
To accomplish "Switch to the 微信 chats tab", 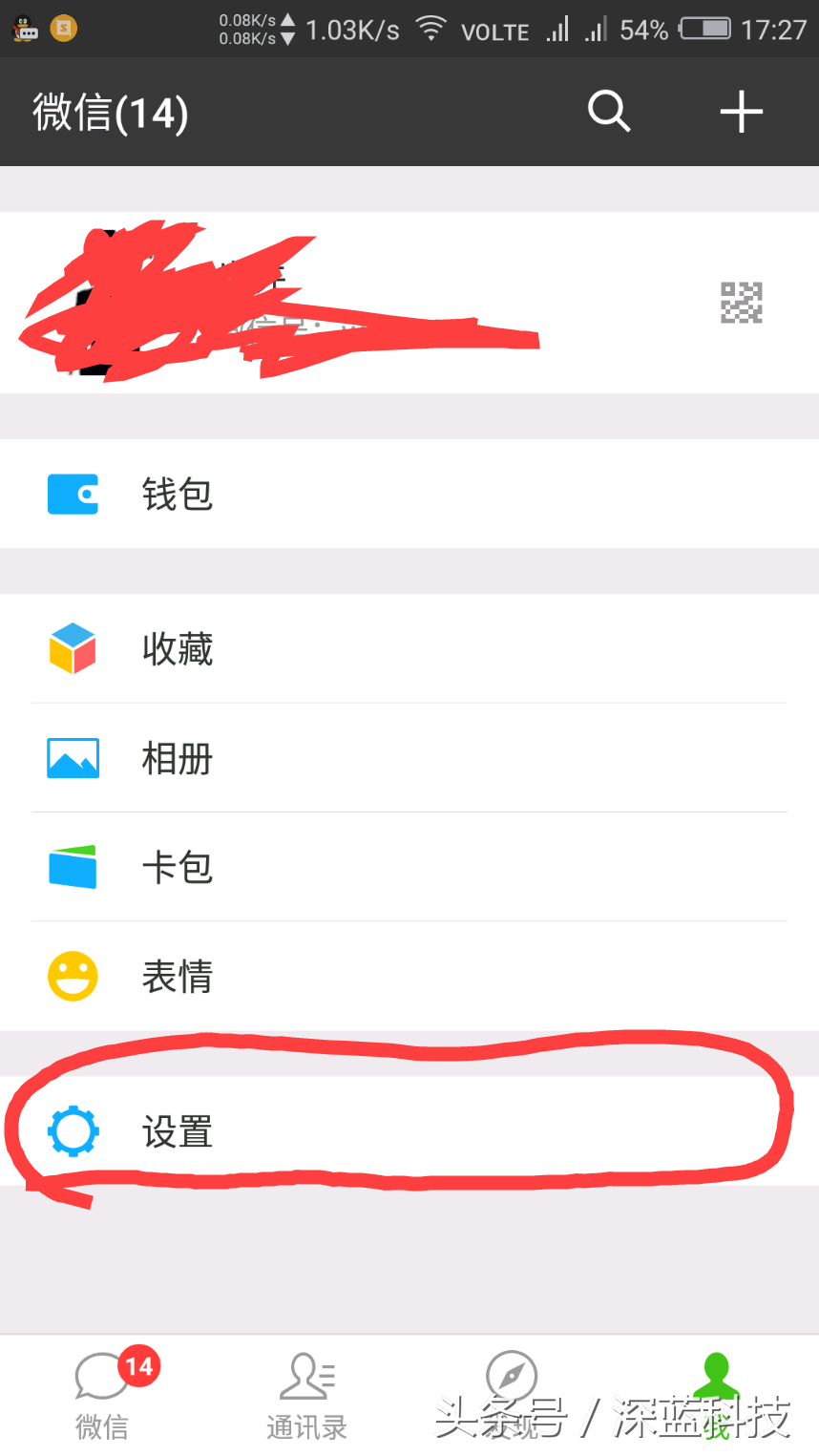I will coord(102,1394).
